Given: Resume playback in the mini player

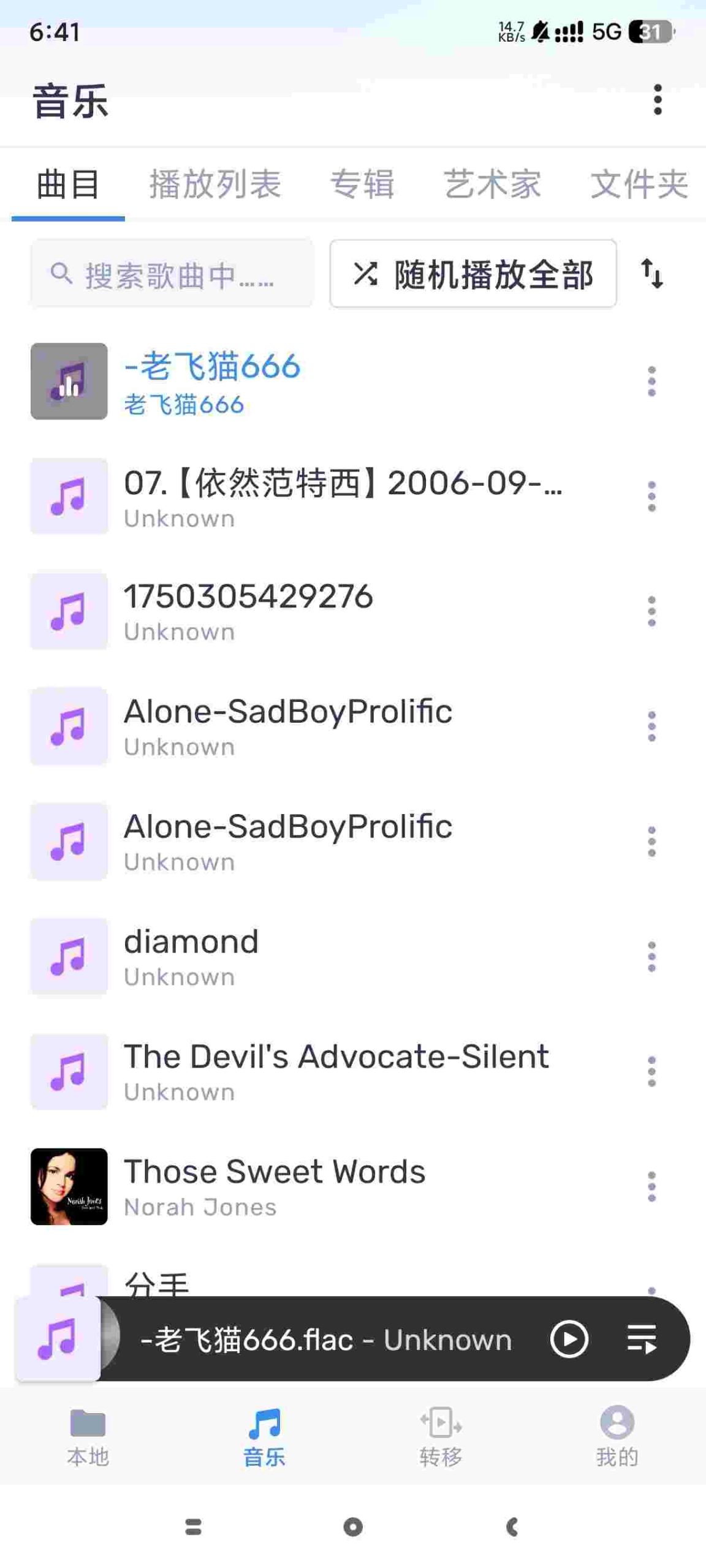Looking at the screenshot, I should 569,1339.
